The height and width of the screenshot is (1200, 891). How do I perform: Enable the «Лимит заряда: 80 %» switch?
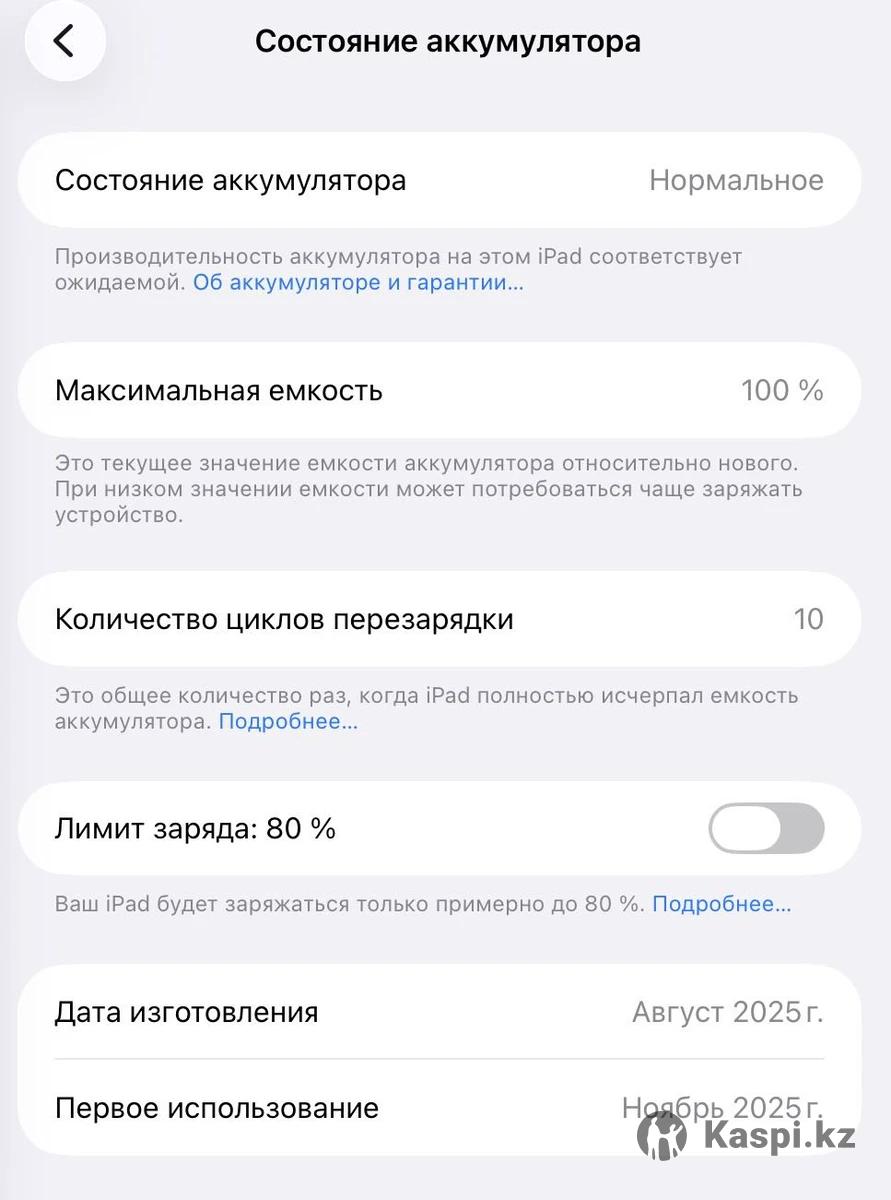click(x=766, y=829)
